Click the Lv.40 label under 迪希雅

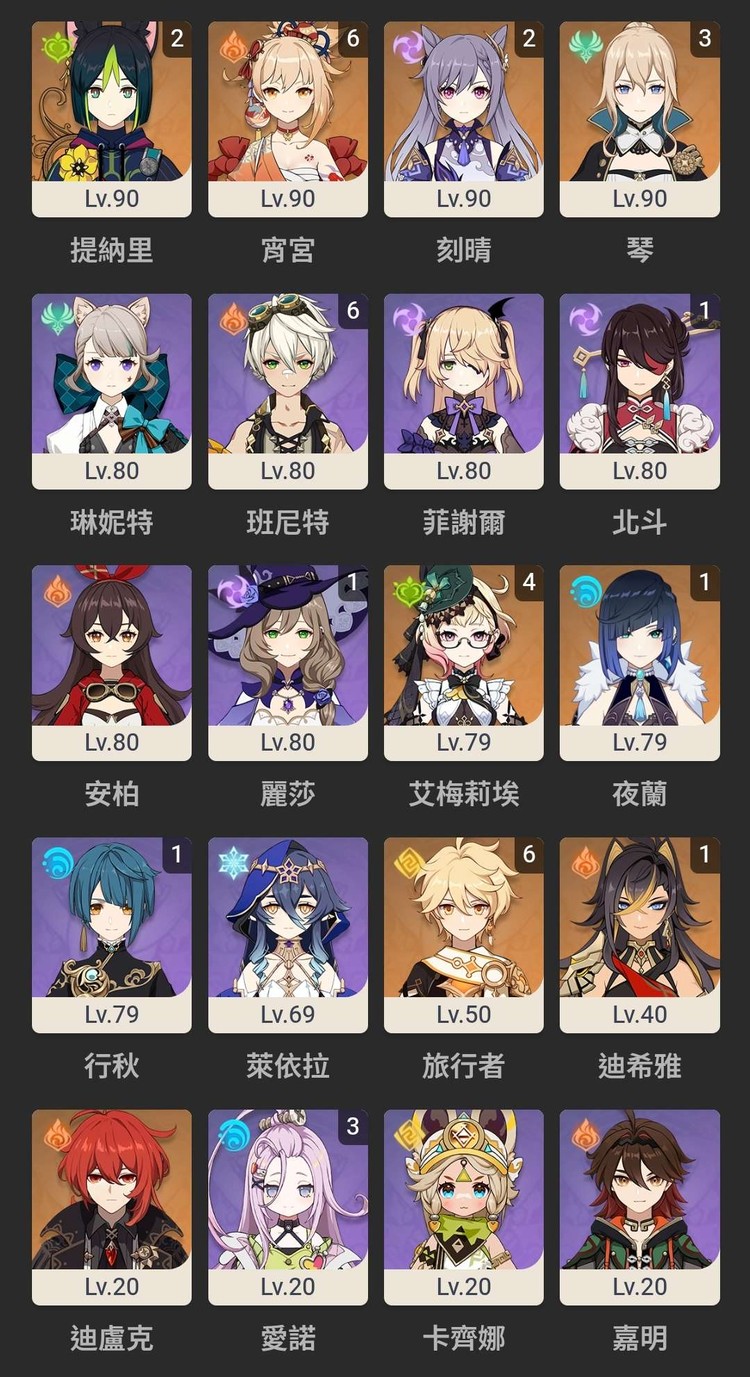639,1015
